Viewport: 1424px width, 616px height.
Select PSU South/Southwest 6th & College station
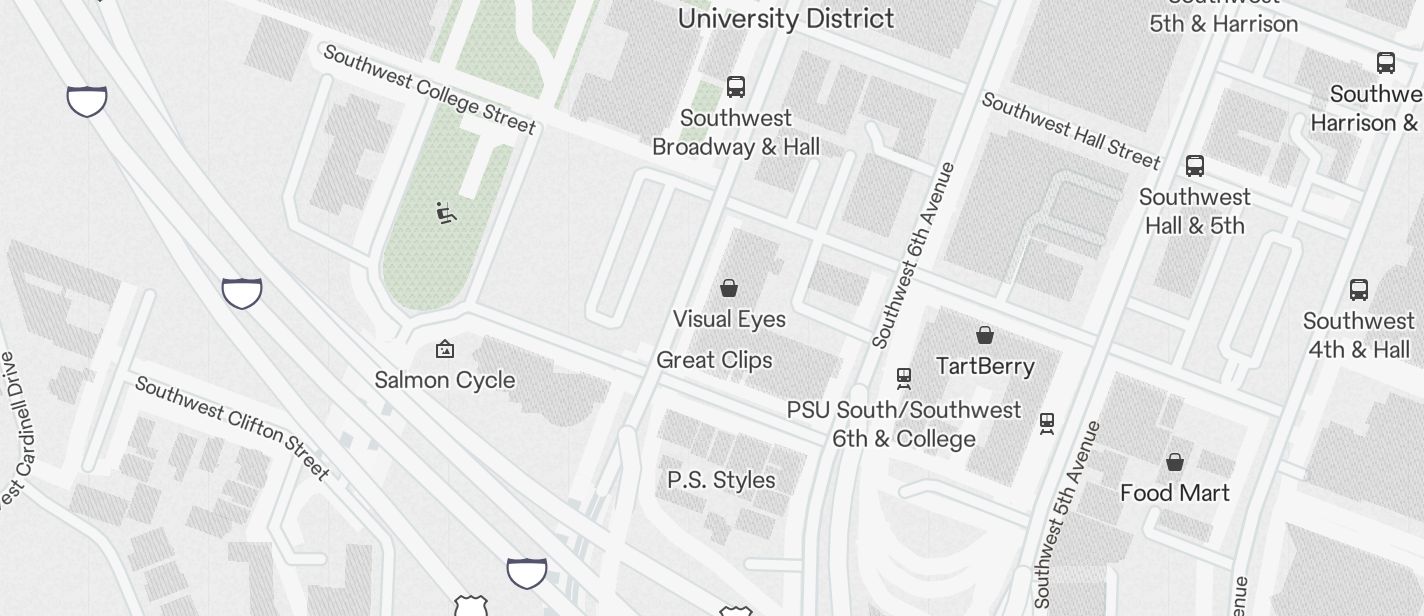pos(904,378)
